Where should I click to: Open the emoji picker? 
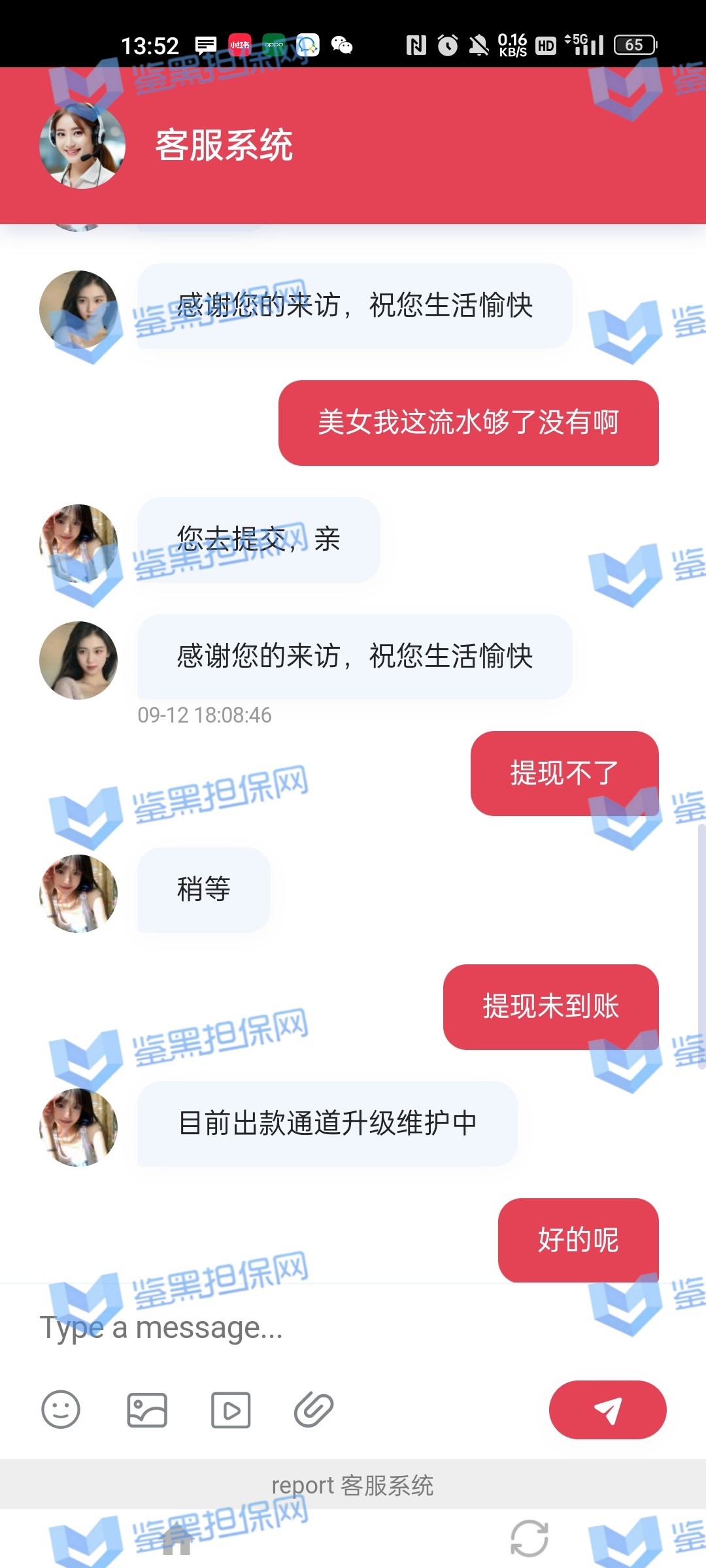pos(61,1409)
